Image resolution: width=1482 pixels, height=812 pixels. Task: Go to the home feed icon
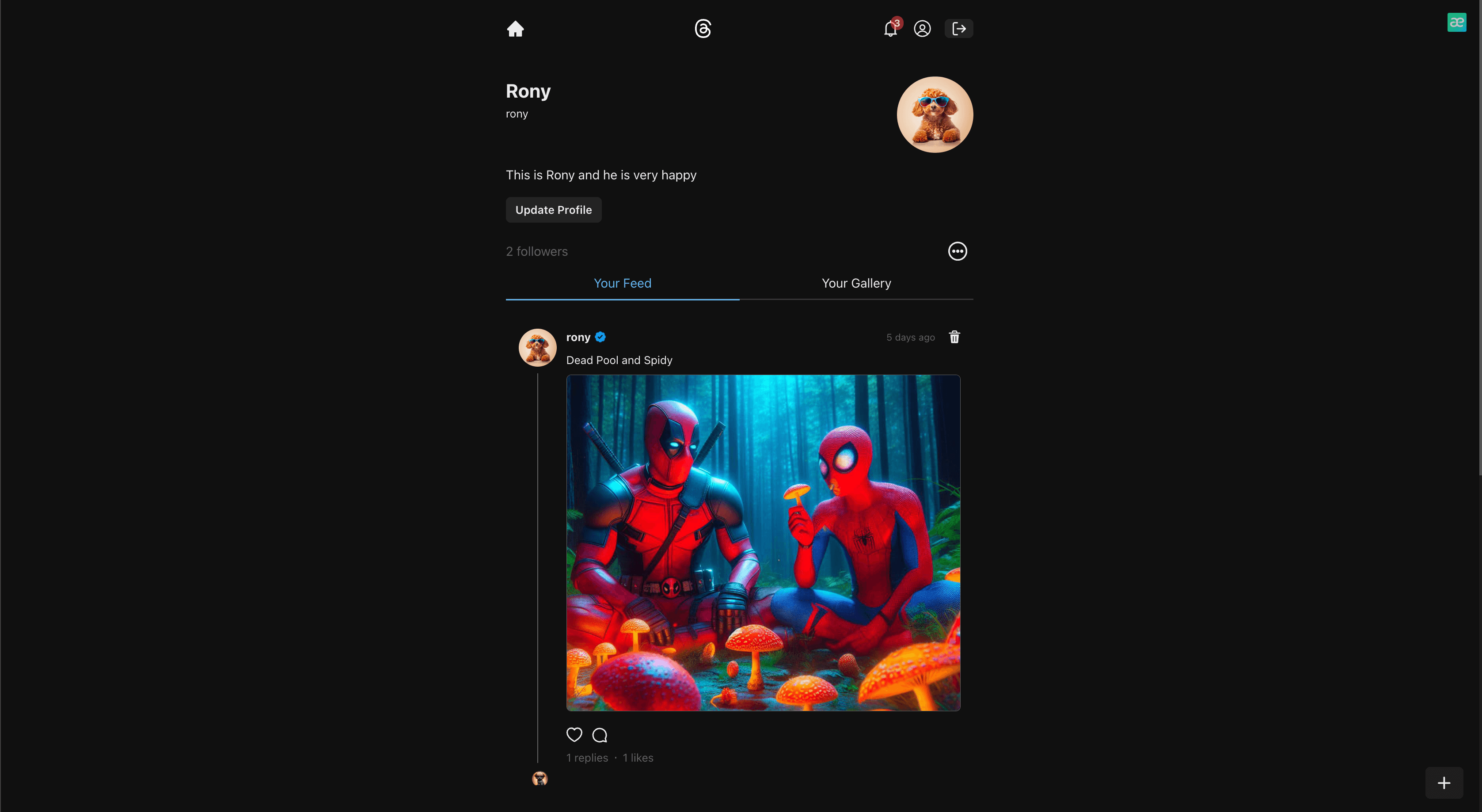coord(515,29)
